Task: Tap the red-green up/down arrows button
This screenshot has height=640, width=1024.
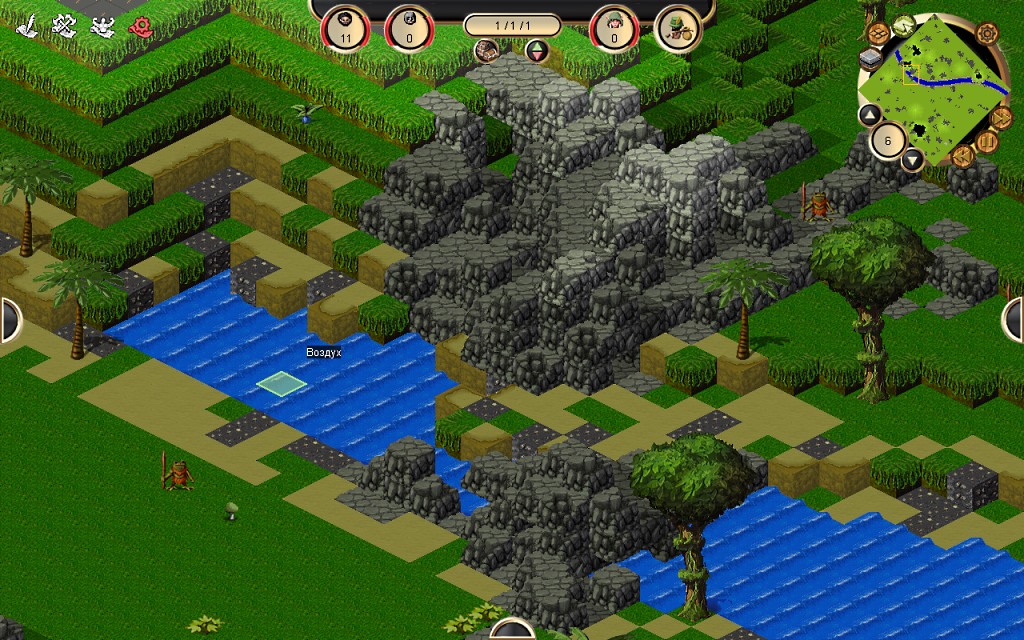Action: (536, 50)
